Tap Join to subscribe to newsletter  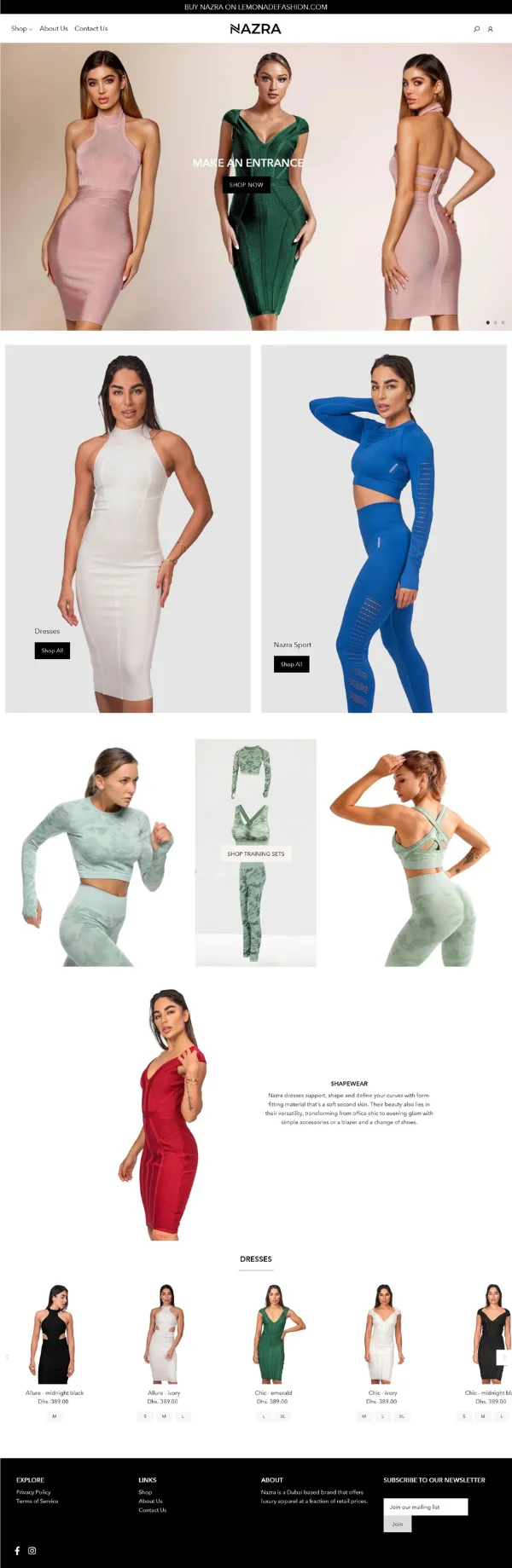pyautogui.click(x=398, y=1524)
